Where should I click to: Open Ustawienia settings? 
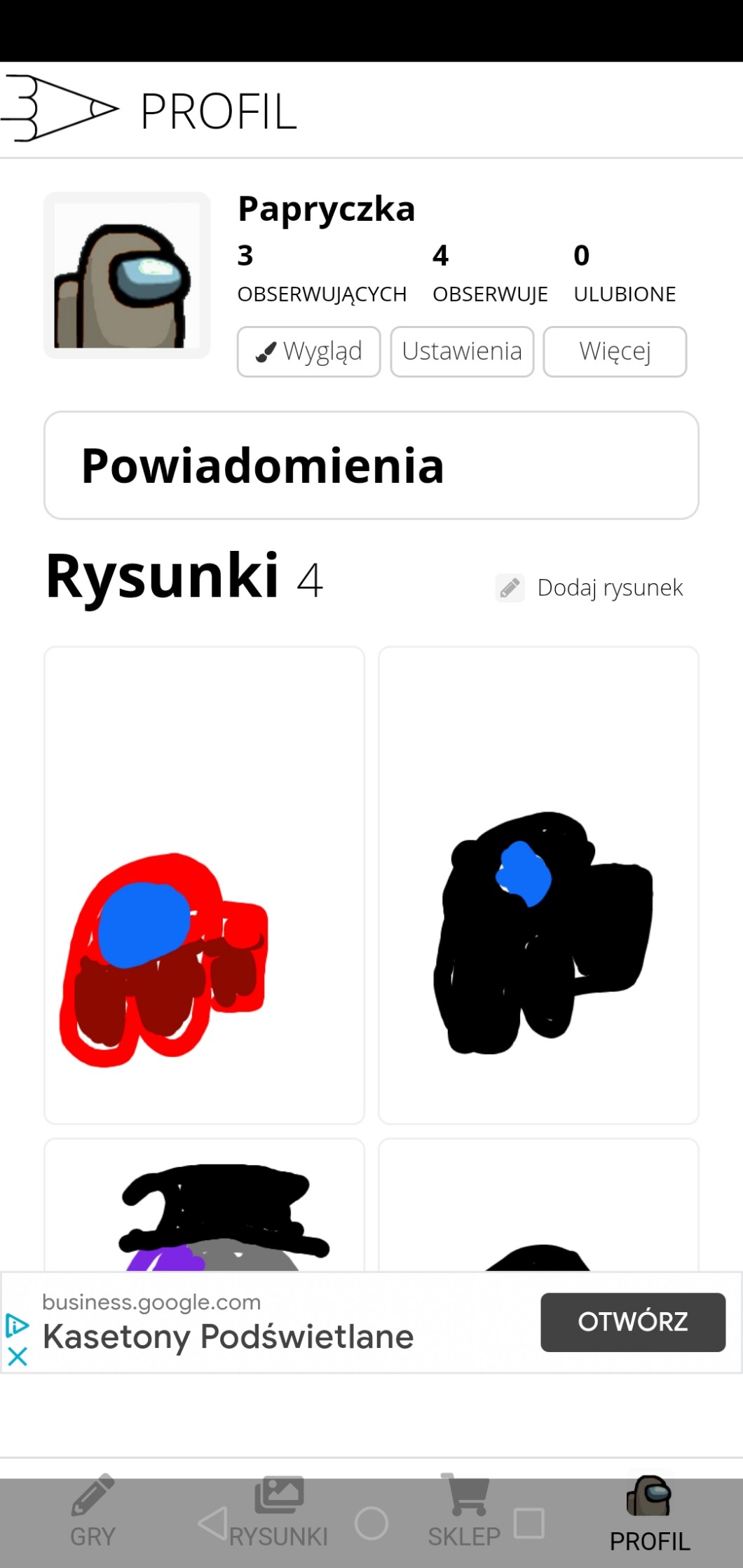point(462,351)
